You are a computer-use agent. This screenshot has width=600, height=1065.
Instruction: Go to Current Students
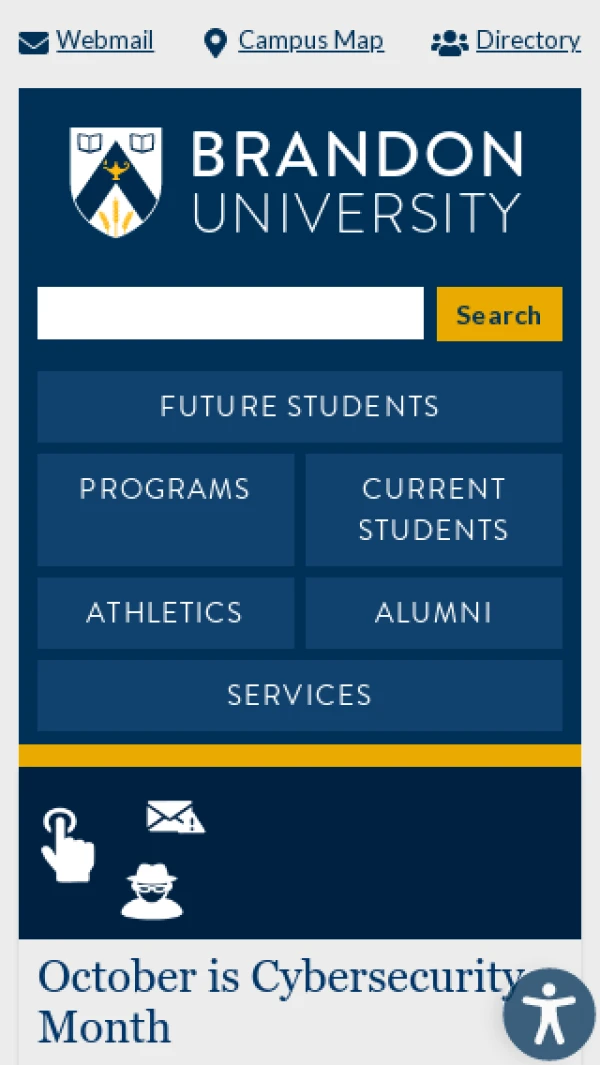tap(433, 509)
